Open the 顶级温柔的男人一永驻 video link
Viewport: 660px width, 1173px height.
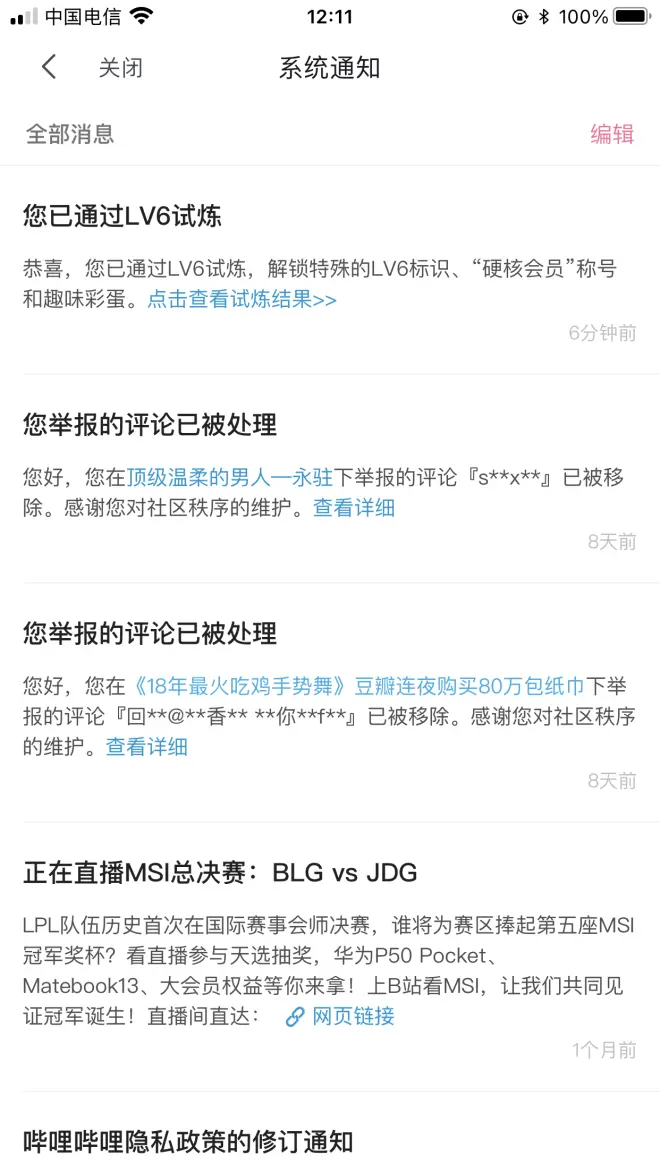[229, 477]
